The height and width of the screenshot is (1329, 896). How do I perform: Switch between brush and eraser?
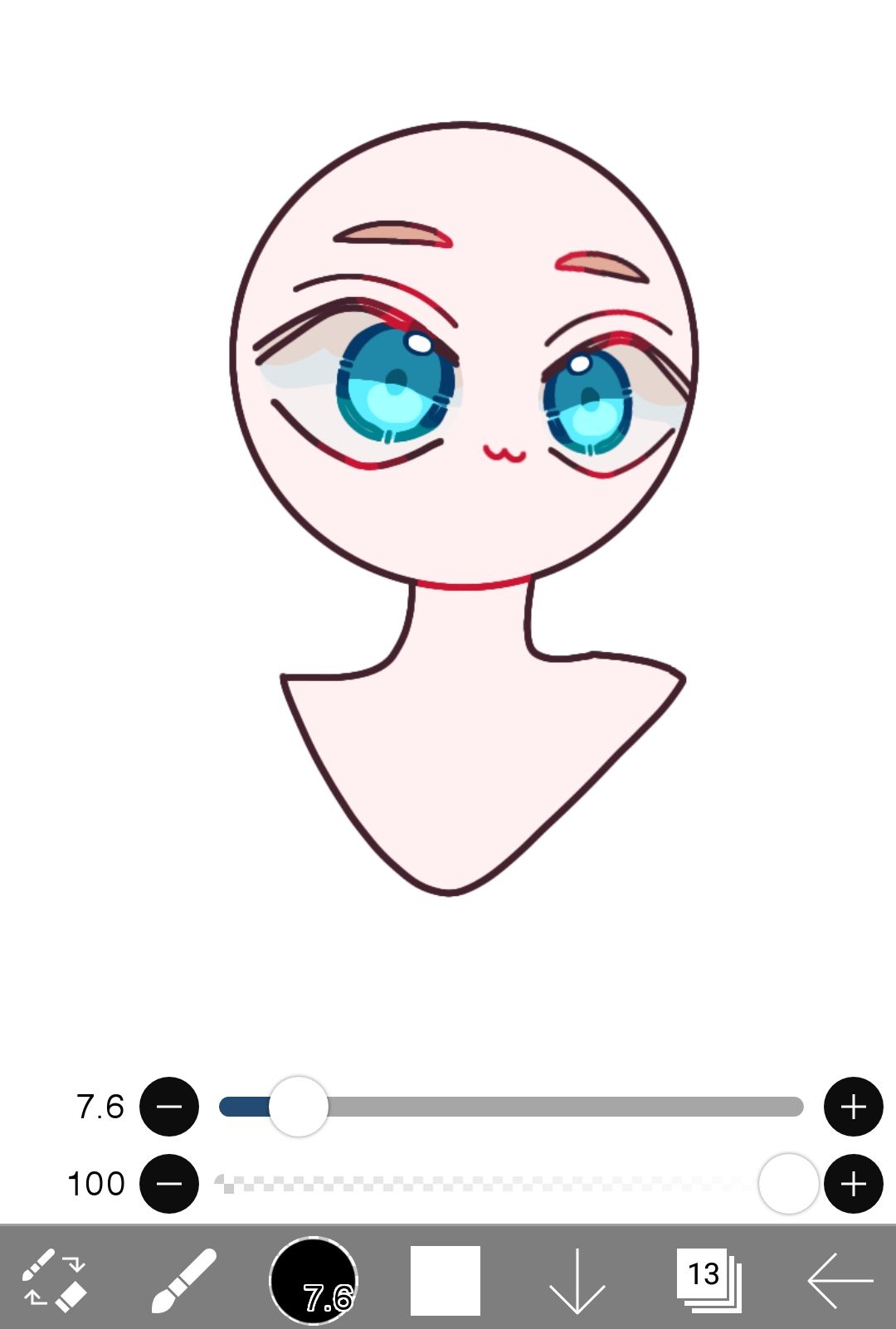click(x=55, y=1280)
